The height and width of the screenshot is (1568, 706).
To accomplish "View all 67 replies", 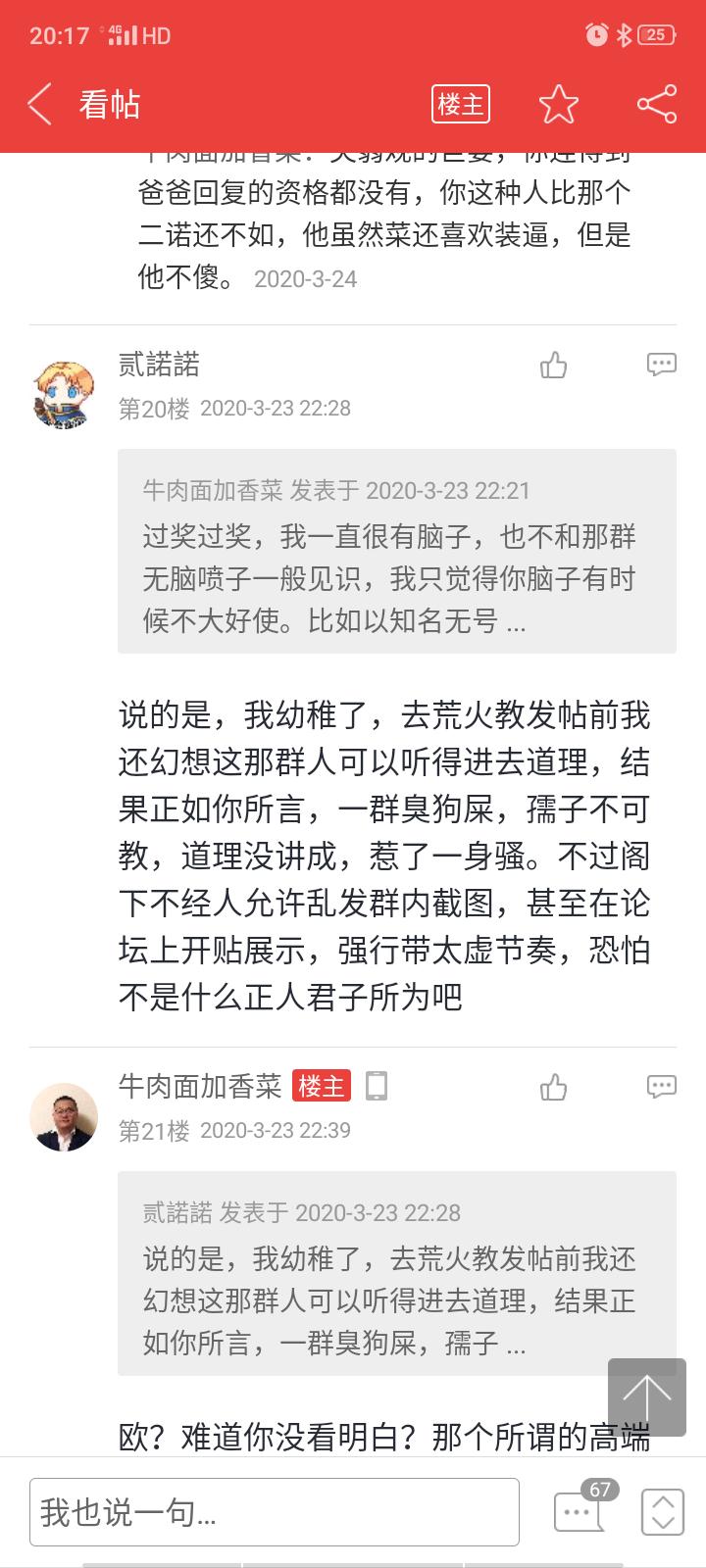I will pos(581,1509).
